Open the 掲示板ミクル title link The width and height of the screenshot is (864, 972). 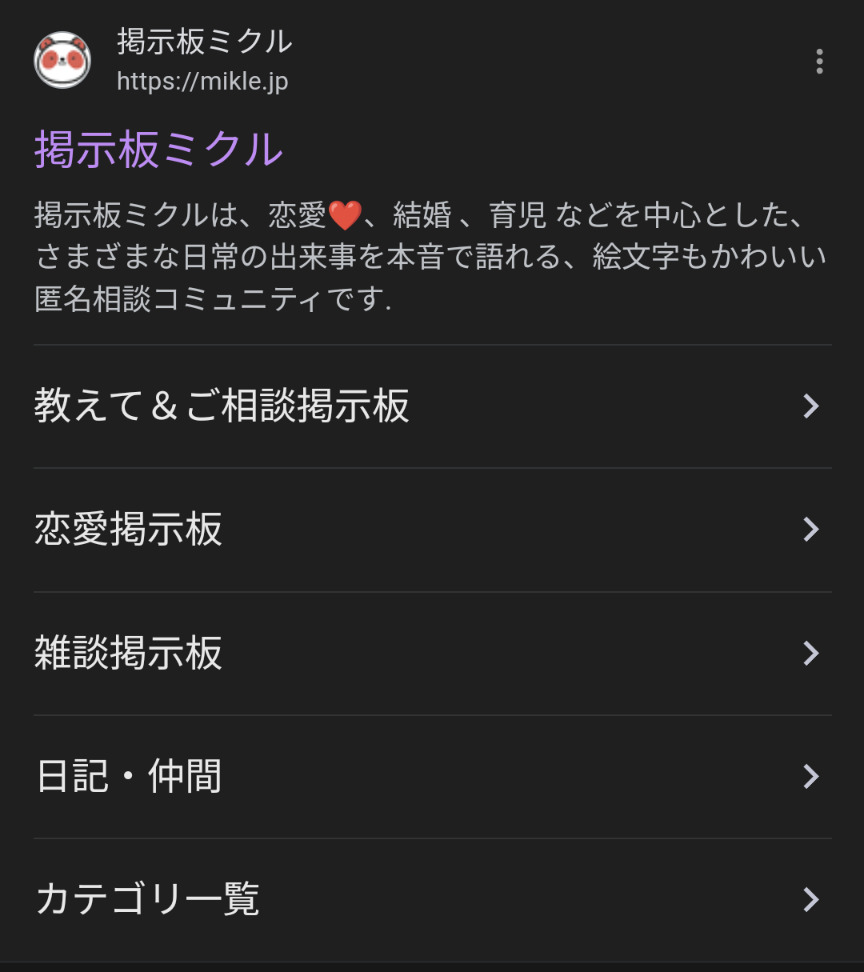coord(159,150)
